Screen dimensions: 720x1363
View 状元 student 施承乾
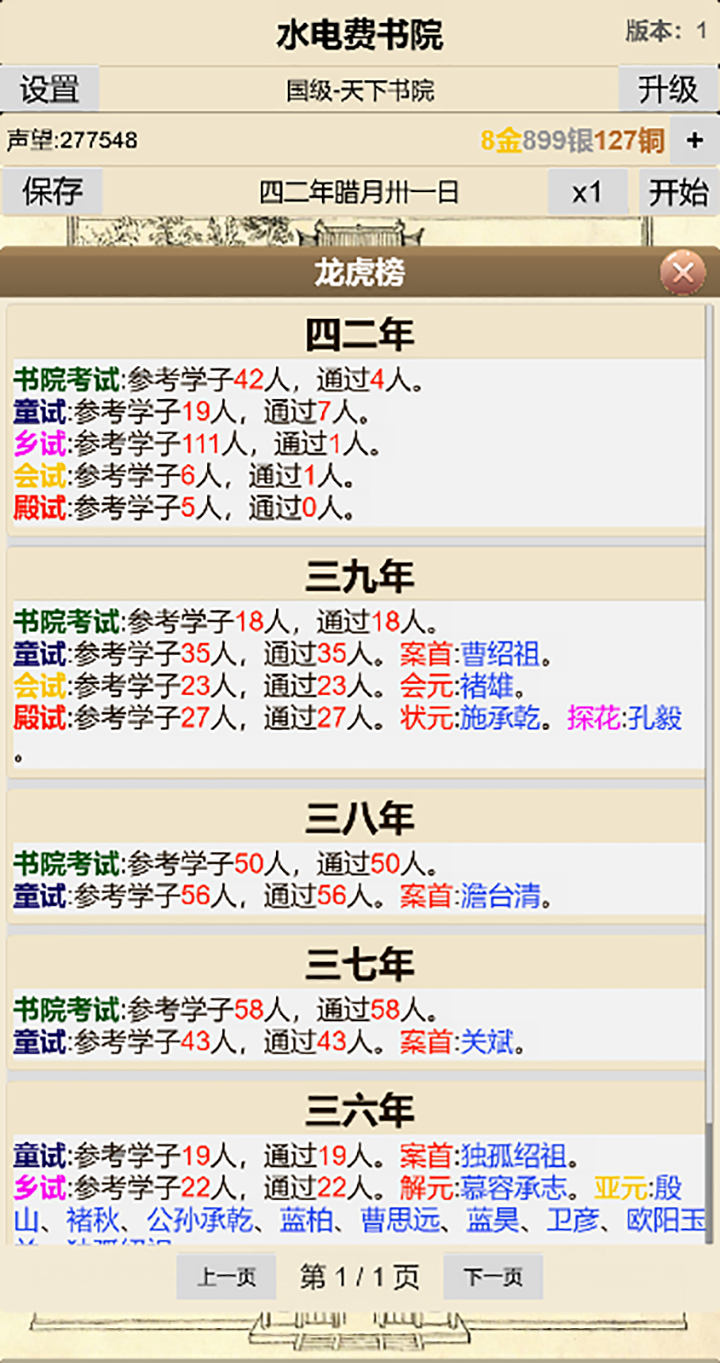pyautogui.click(x=500, y=717)
